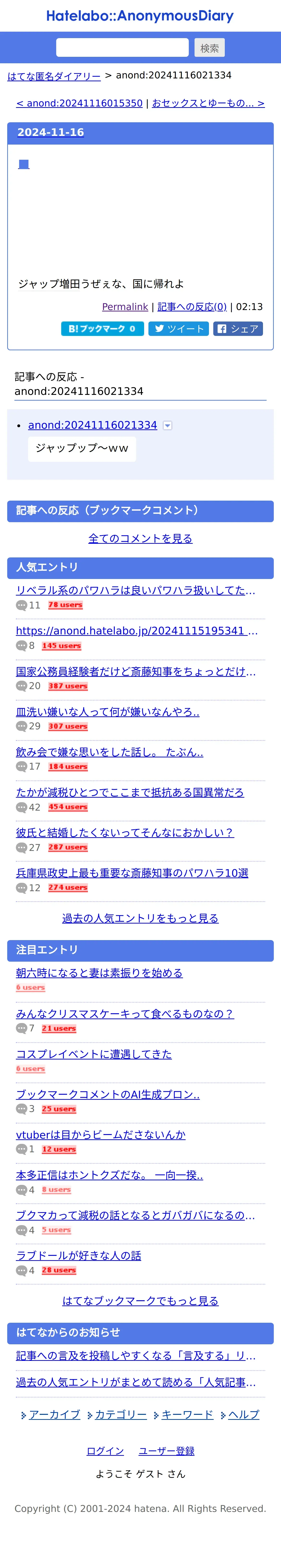Bookmark via B!ブックマーク button
The image size is (281, 1568).
[102, 329]
